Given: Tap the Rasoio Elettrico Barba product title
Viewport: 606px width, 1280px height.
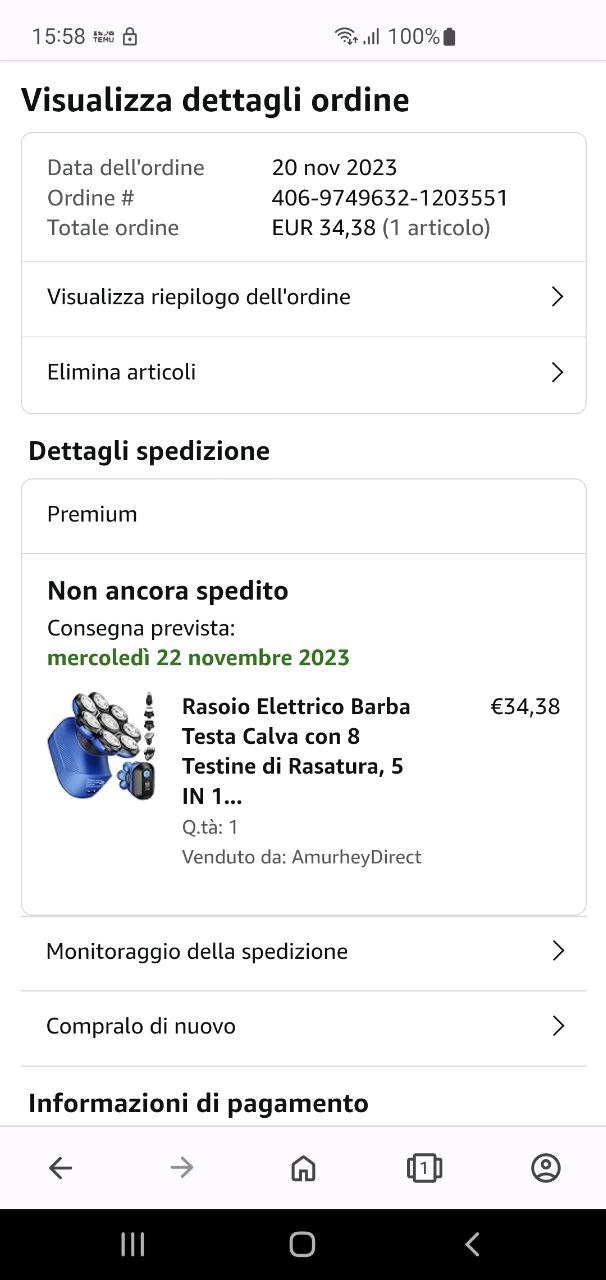Looking at the screenshot, I should coord(296,751).
